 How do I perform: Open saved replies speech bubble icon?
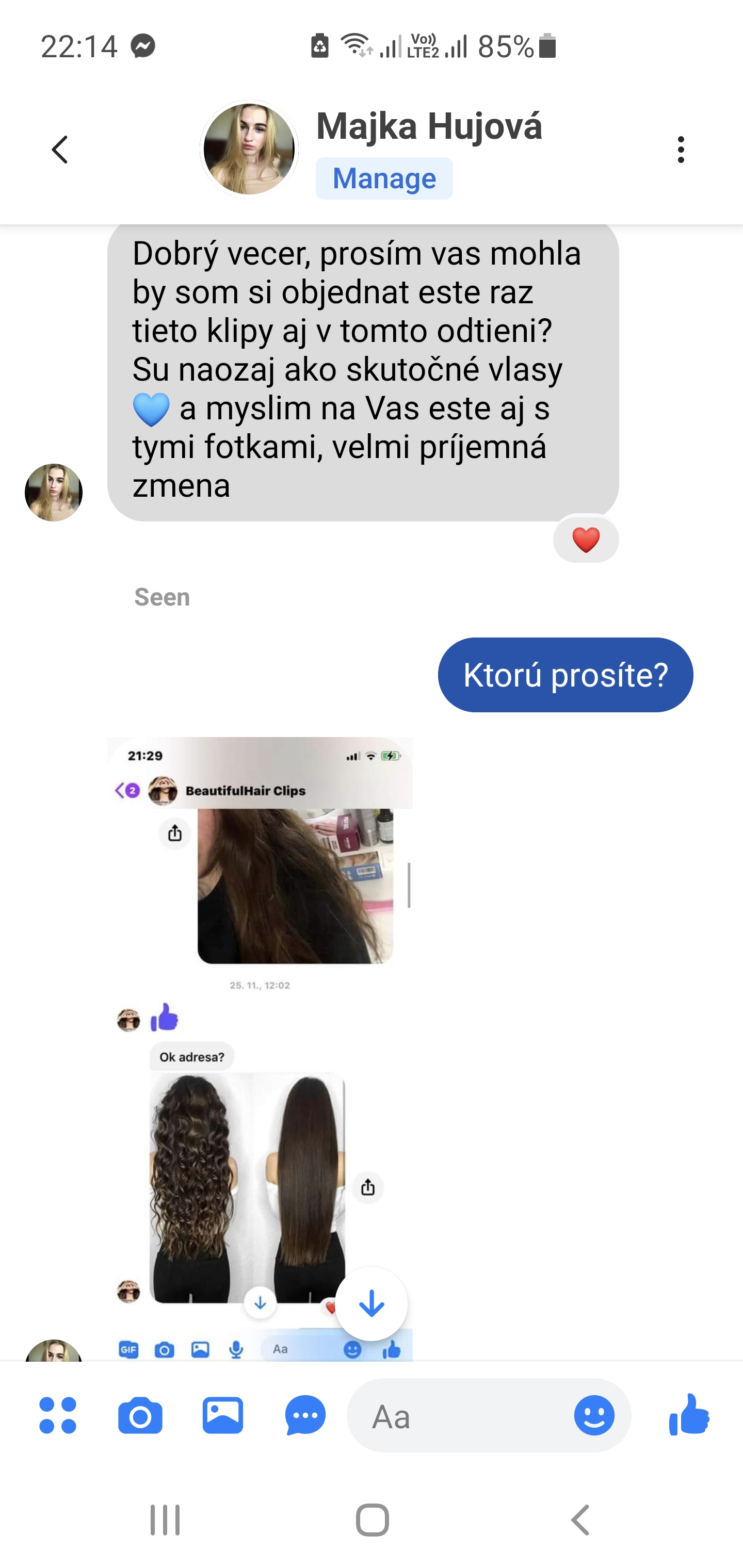point(305,1415)
